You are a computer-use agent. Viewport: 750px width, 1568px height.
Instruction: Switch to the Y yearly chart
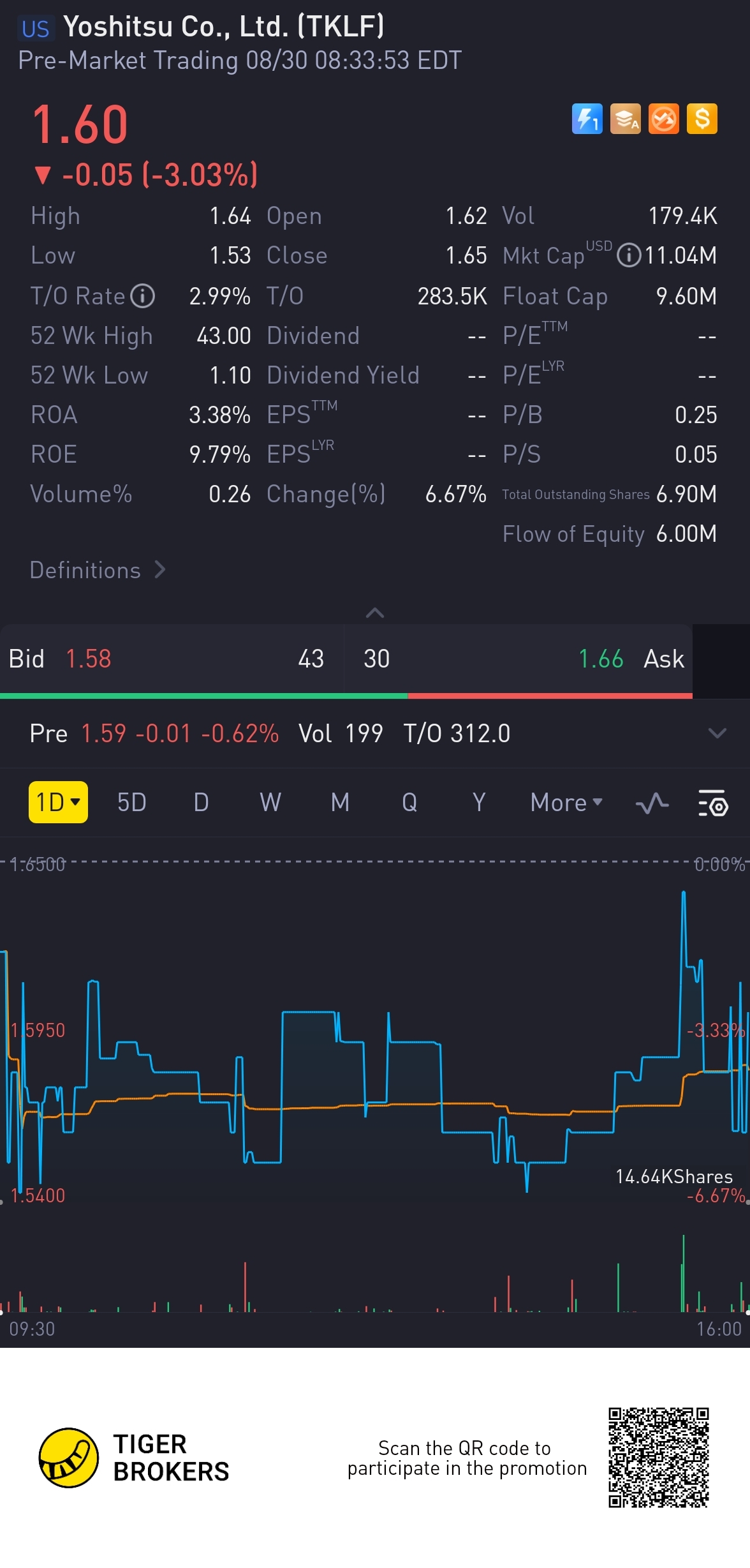pos(479,802)
